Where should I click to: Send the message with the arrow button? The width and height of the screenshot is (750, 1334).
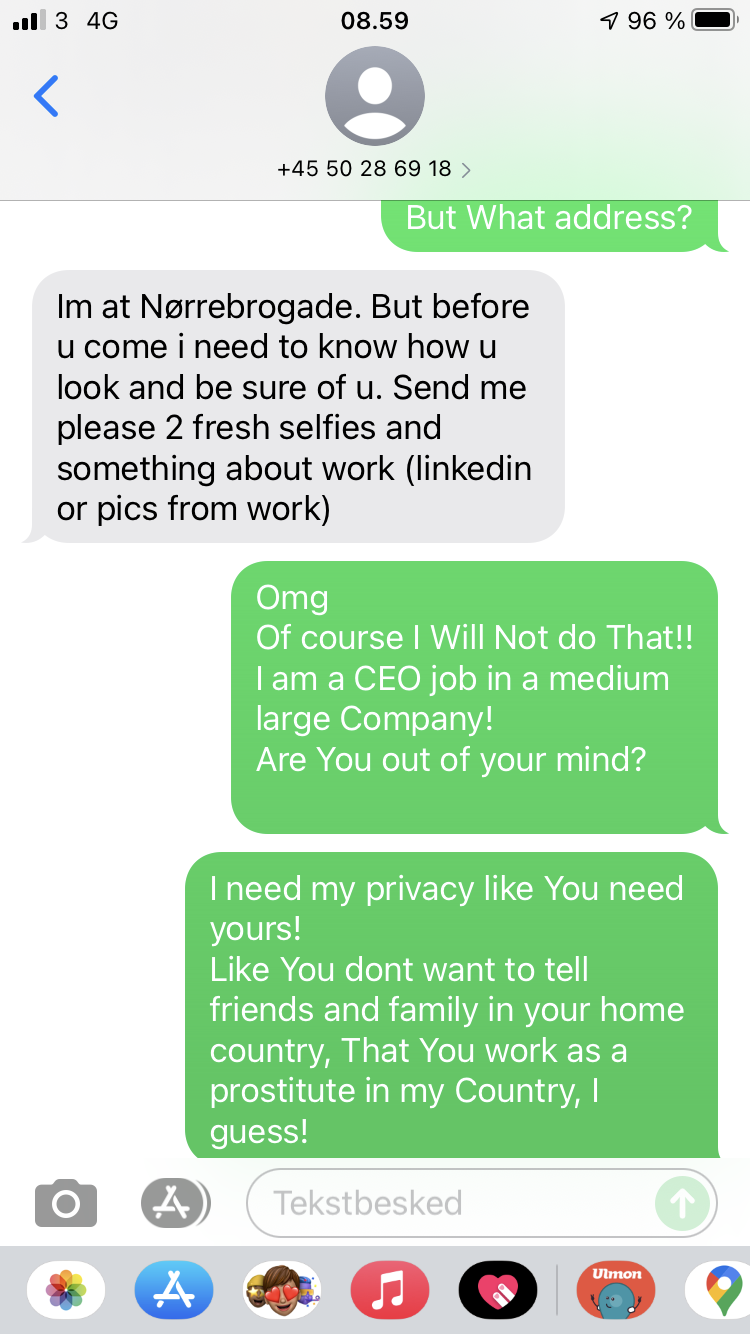(683, 1203)
